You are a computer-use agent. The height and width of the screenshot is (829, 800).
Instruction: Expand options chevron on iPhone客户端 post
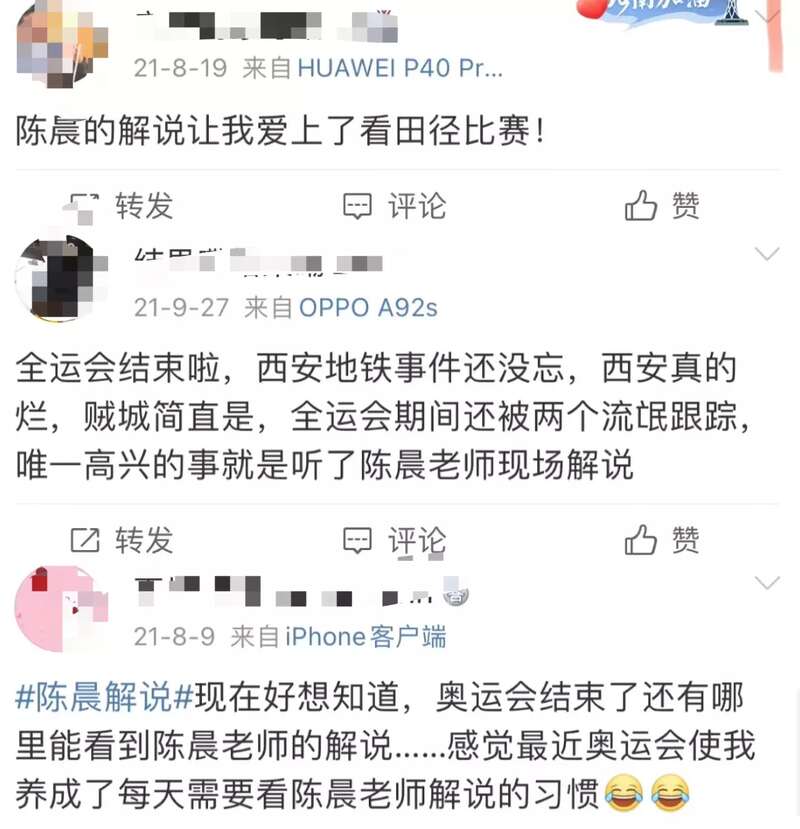(767, 583)
